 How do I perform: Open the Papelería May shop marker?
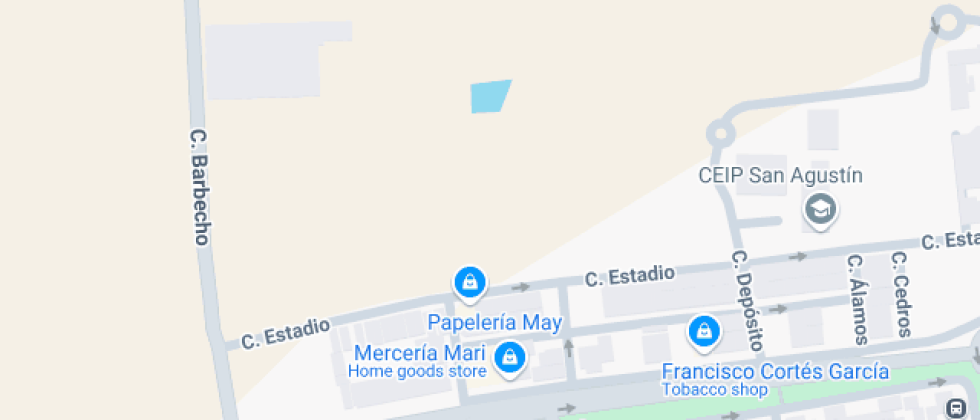click(x=469, y=283)
